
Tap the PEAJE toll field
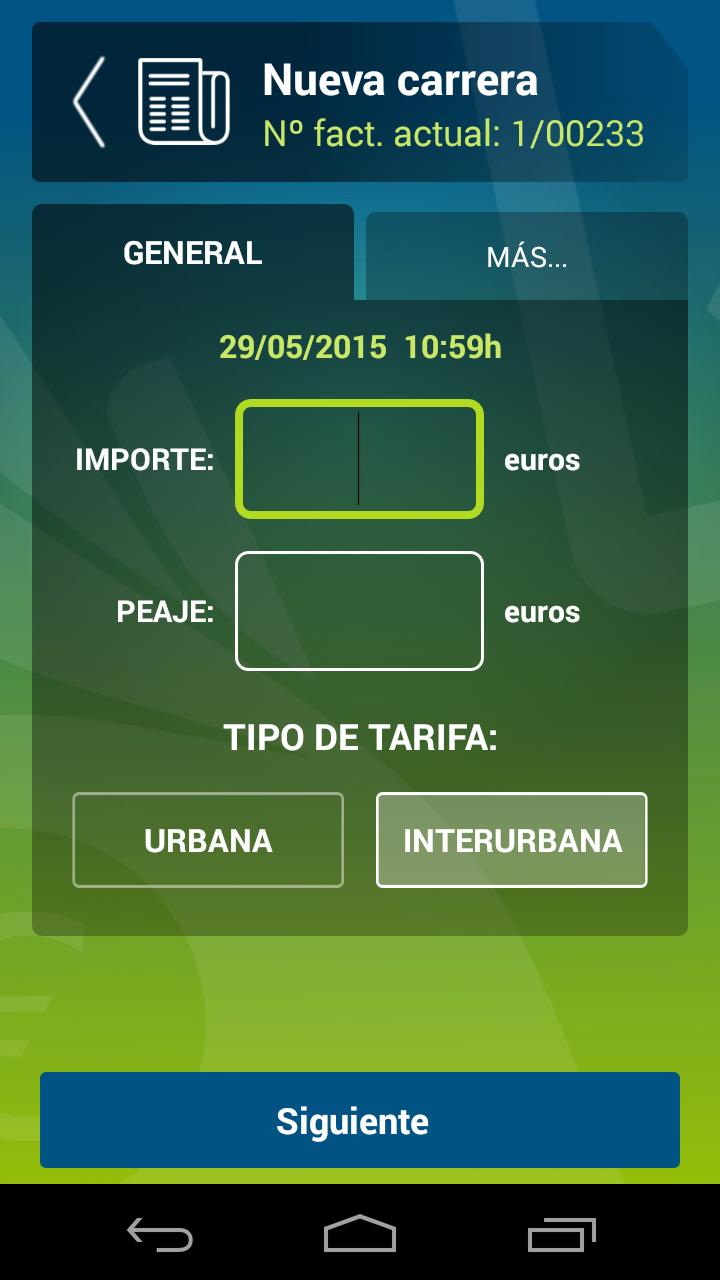[x=359, y=611]
